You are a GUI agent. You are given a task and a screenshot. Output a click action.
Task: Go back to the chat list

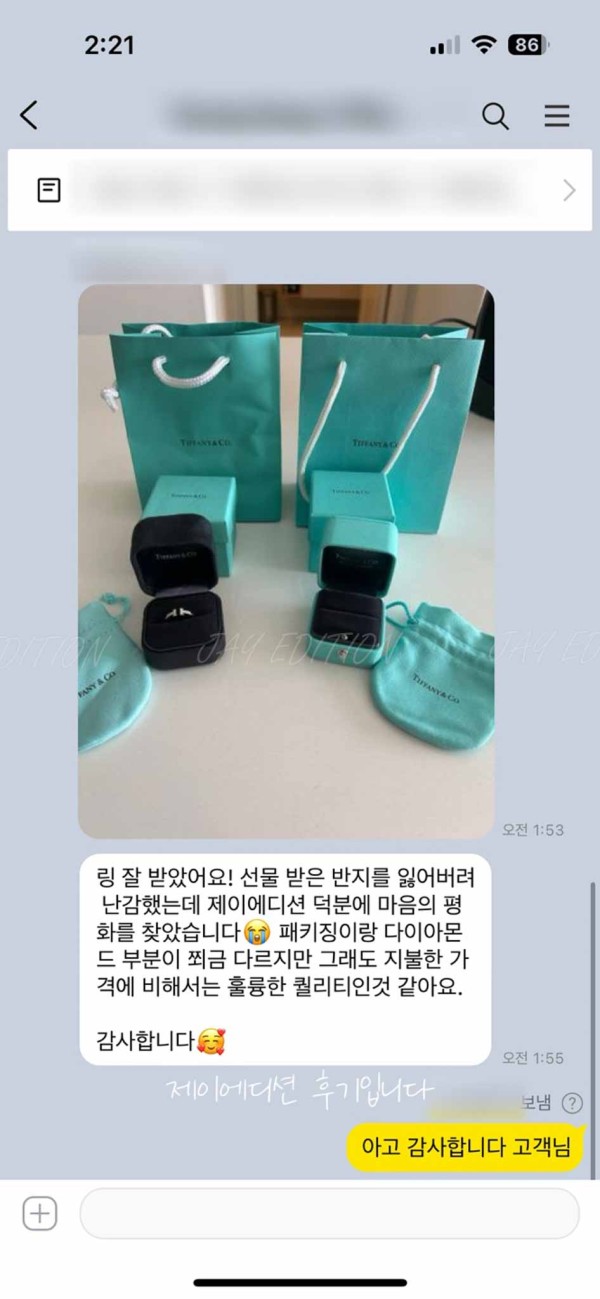29,116
